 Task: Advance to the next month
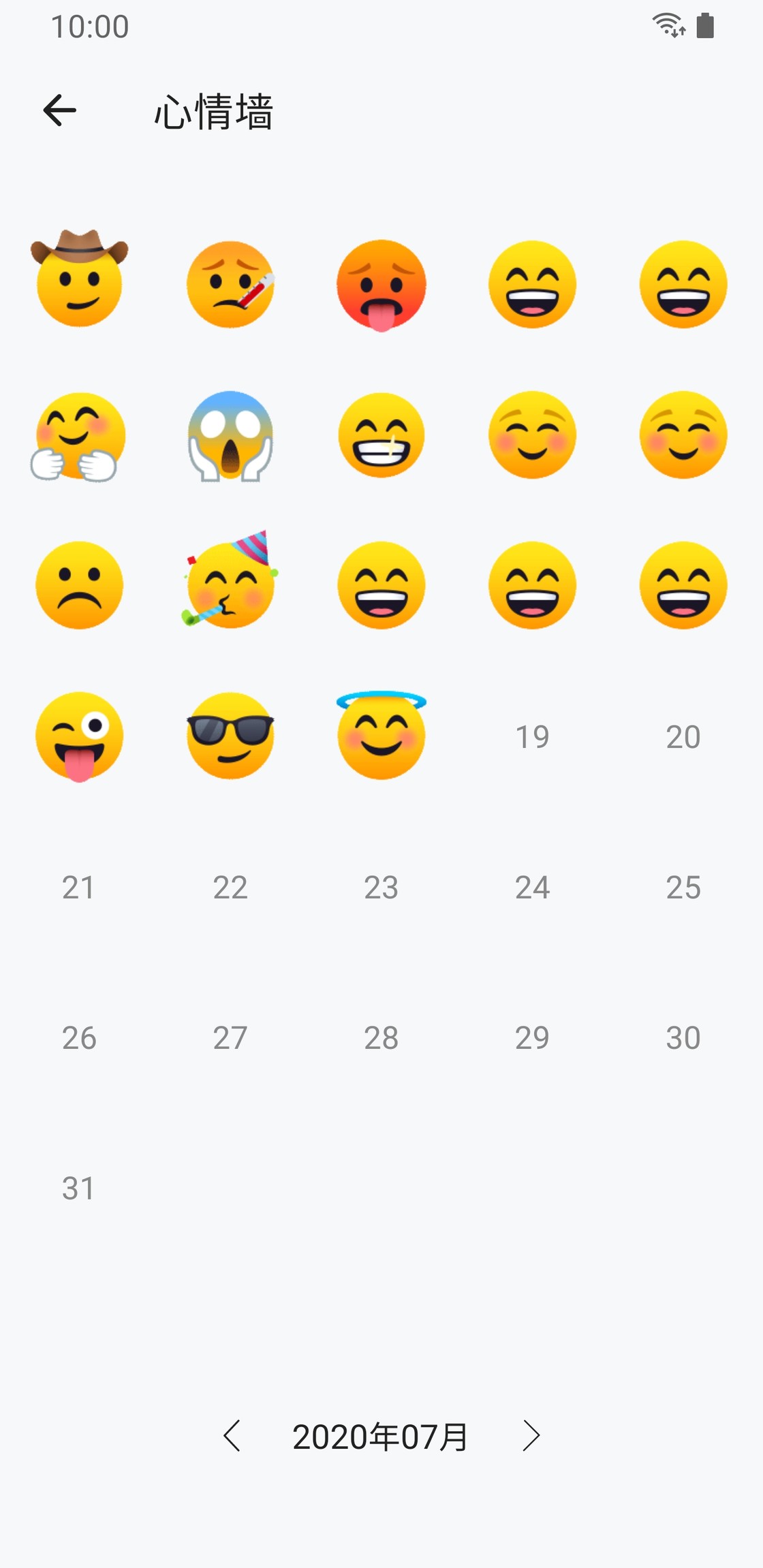click(531, 1436)
